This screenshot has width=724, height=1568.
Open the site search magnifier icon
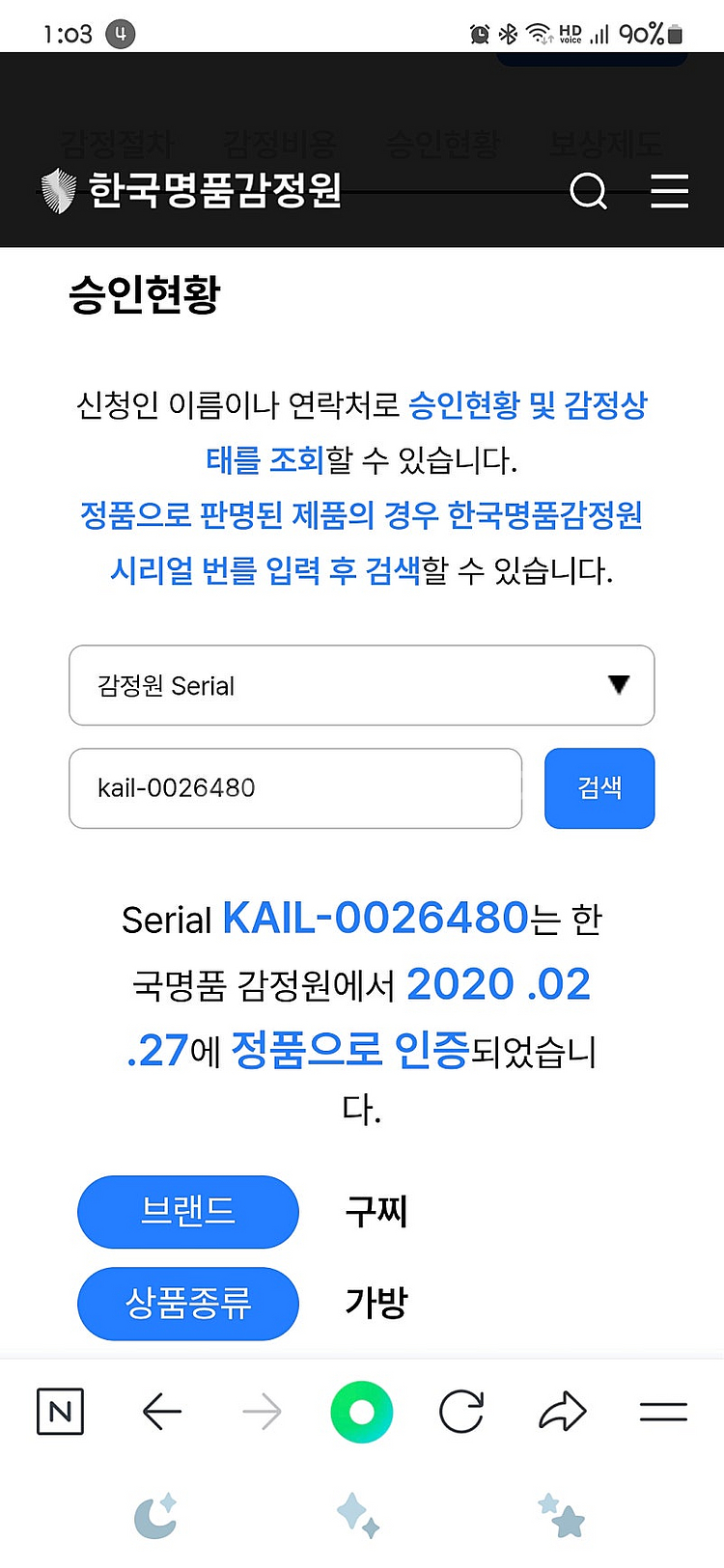click(x=588, y=191)
